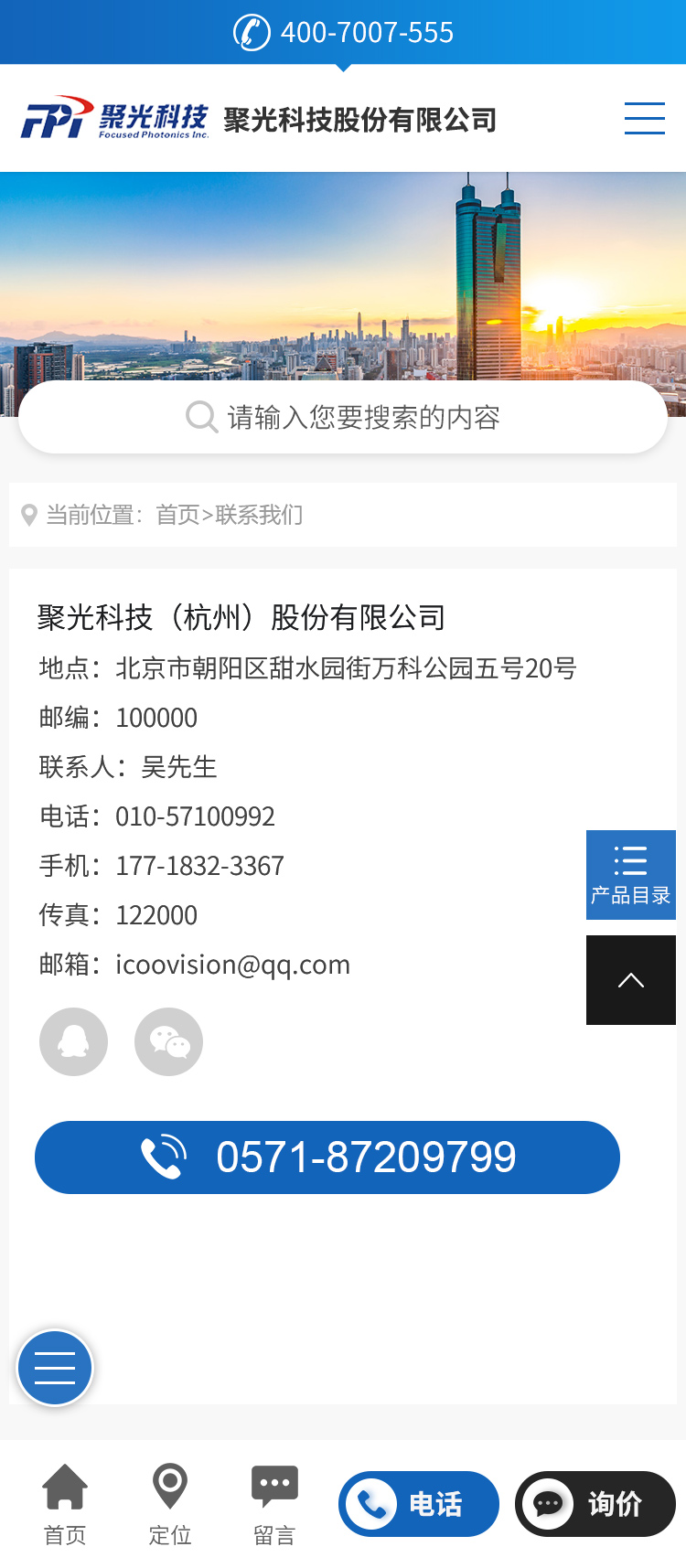Call the 400-7007-555 hotline at top
The image size is (686, 1568).
tap(344, 32)
